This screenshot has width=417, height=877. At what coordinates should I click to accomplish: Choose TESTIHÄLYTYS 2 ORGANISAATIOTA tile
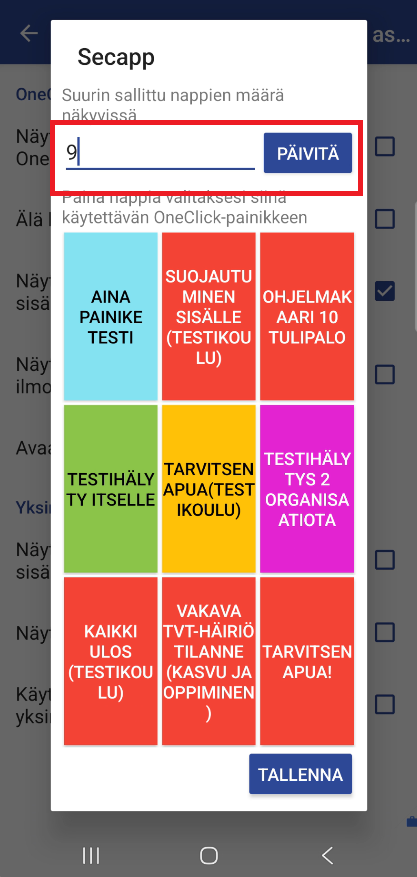[307, 489]
